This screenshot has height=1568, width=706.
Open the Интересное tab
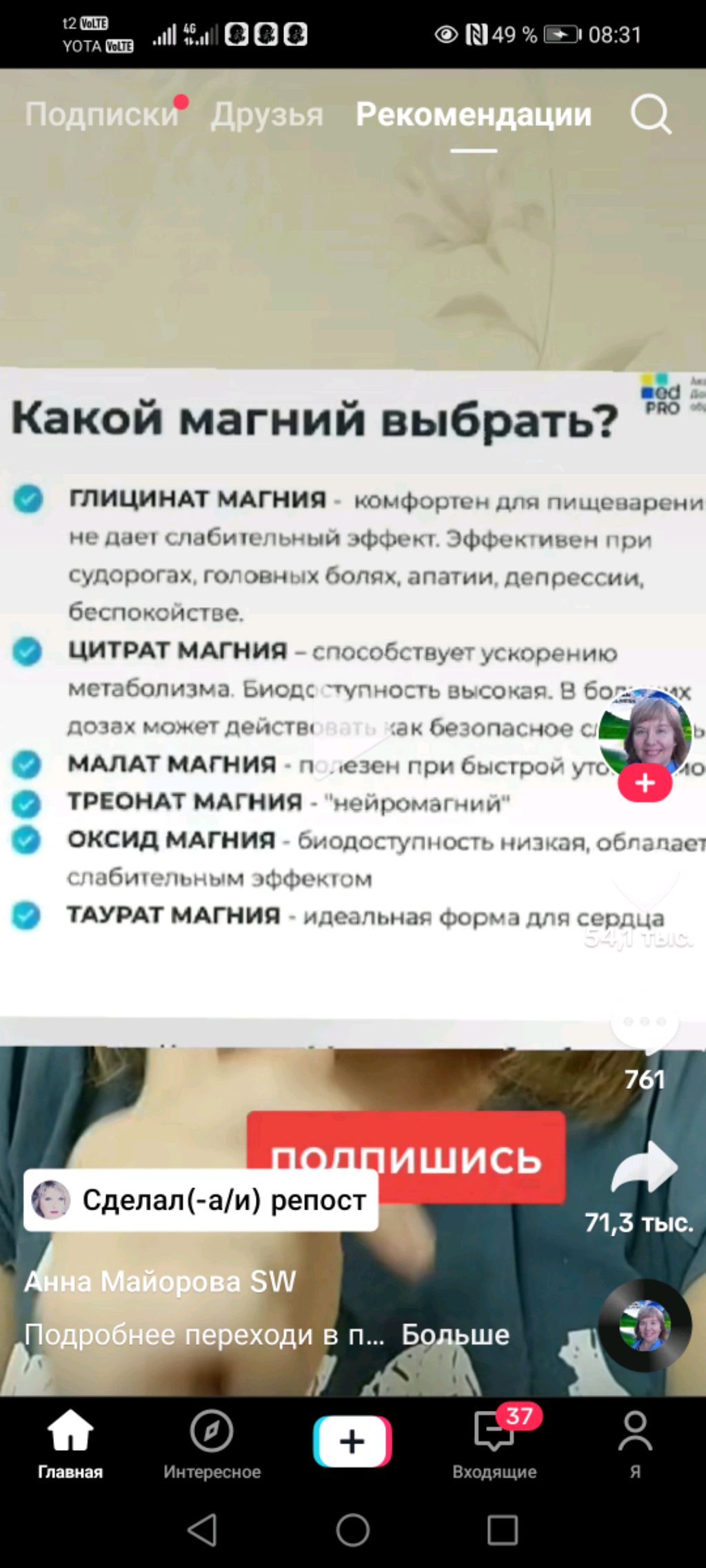pyautogui.click(x=212, y=1442)
